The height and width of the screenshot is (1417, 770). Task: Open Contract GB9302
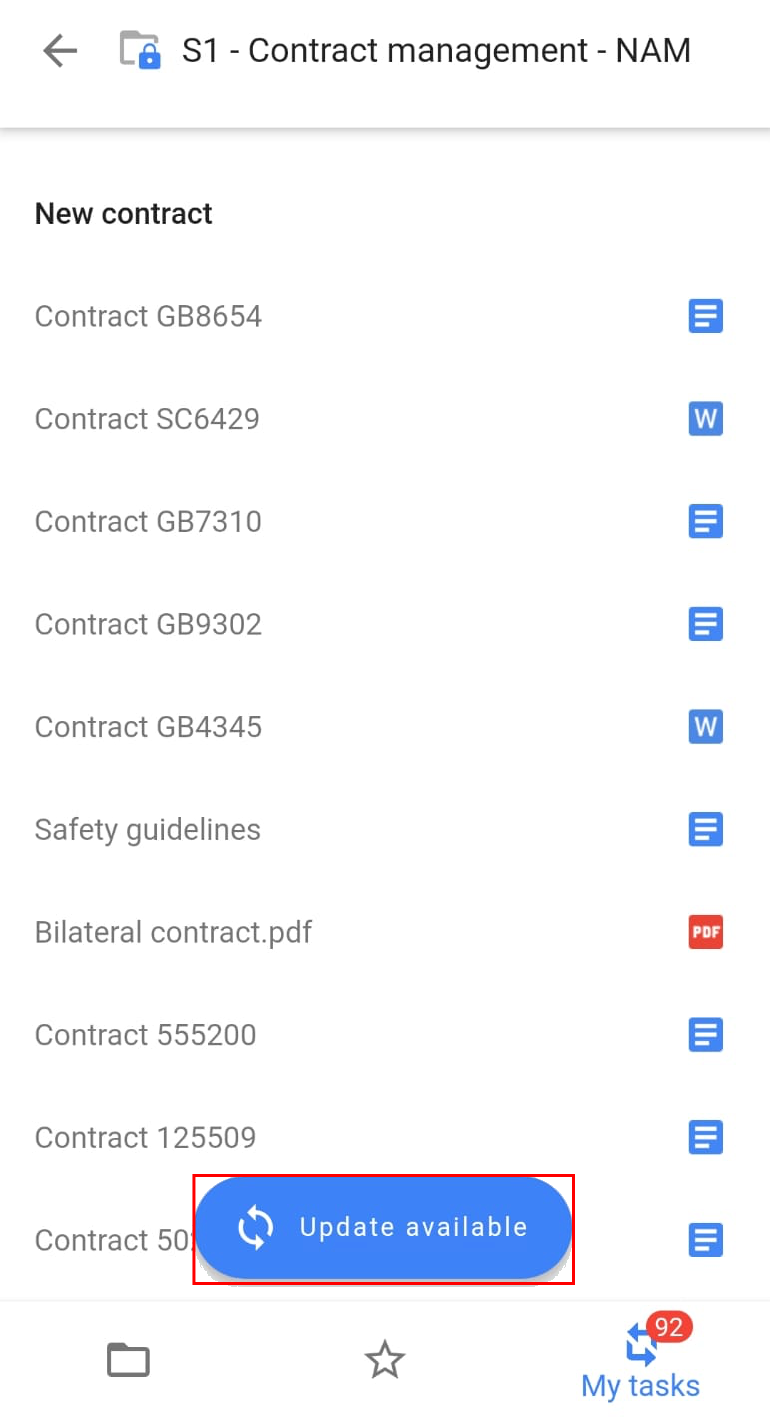pyautogui.click(x=385, y=624)
